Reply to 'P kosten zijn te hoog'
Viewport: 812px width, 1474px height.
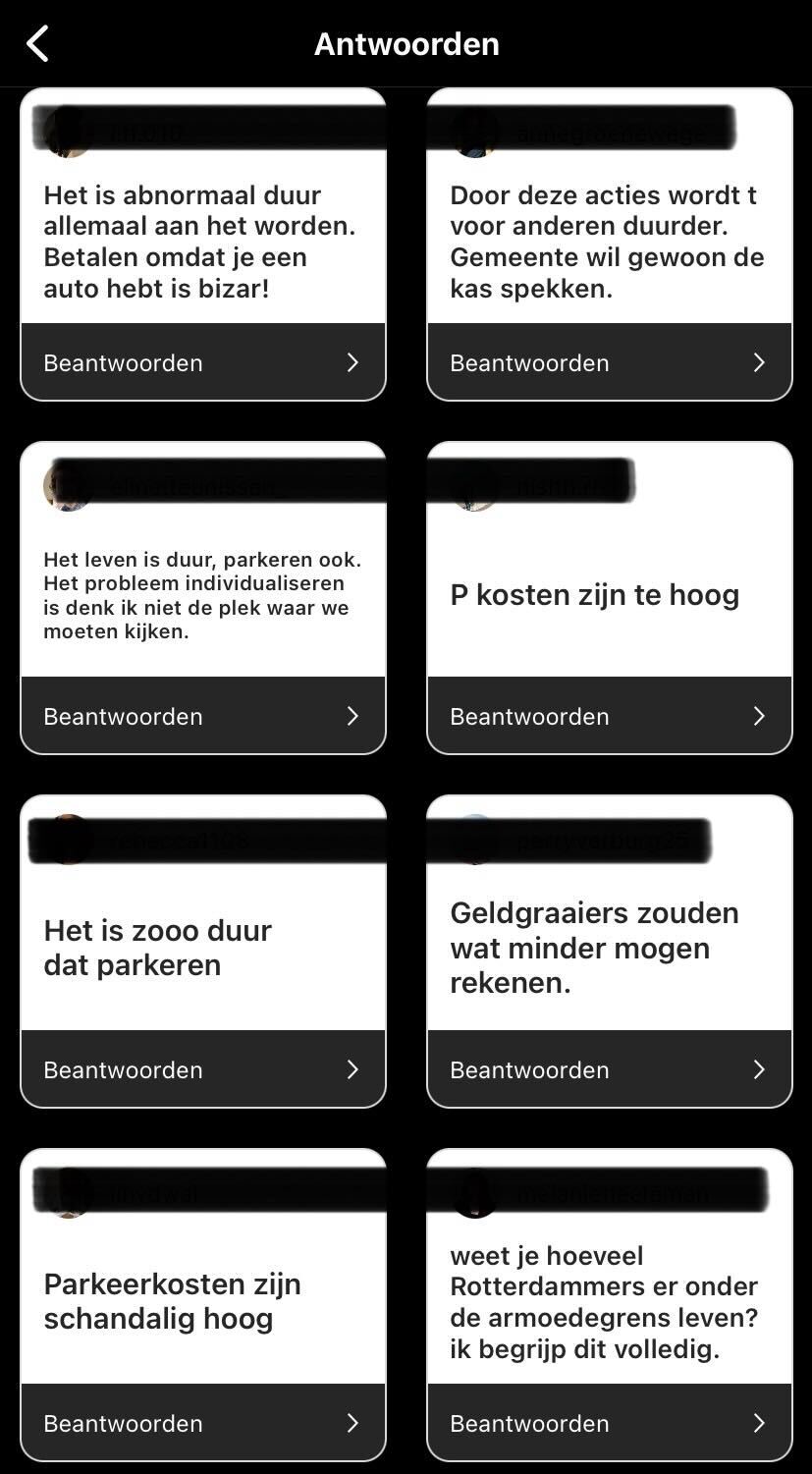point(610,716)
